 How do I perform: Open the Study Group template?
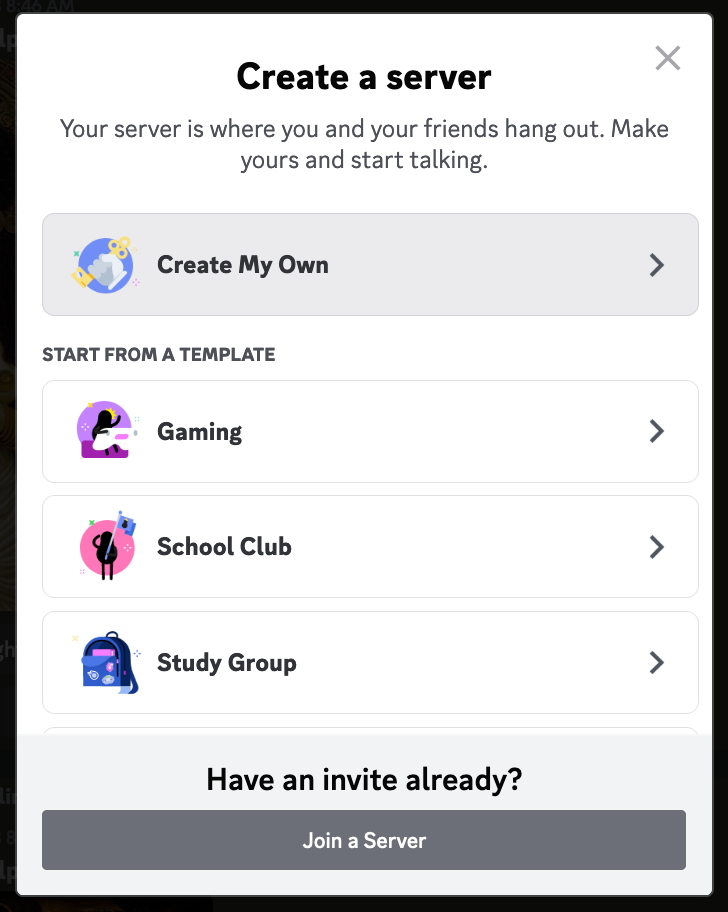(370, 663)
